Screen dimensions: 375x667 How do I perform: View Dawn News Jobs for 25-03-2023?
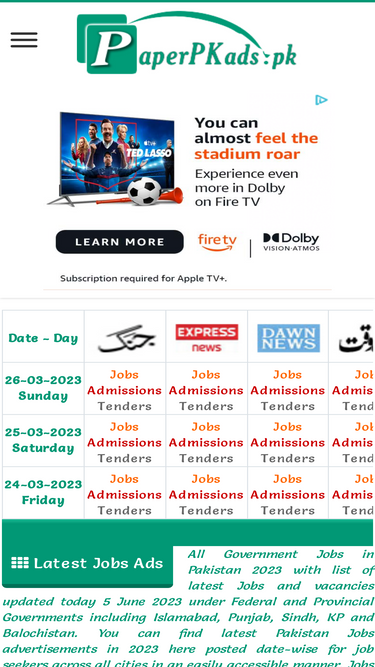[x=288, y=427]
